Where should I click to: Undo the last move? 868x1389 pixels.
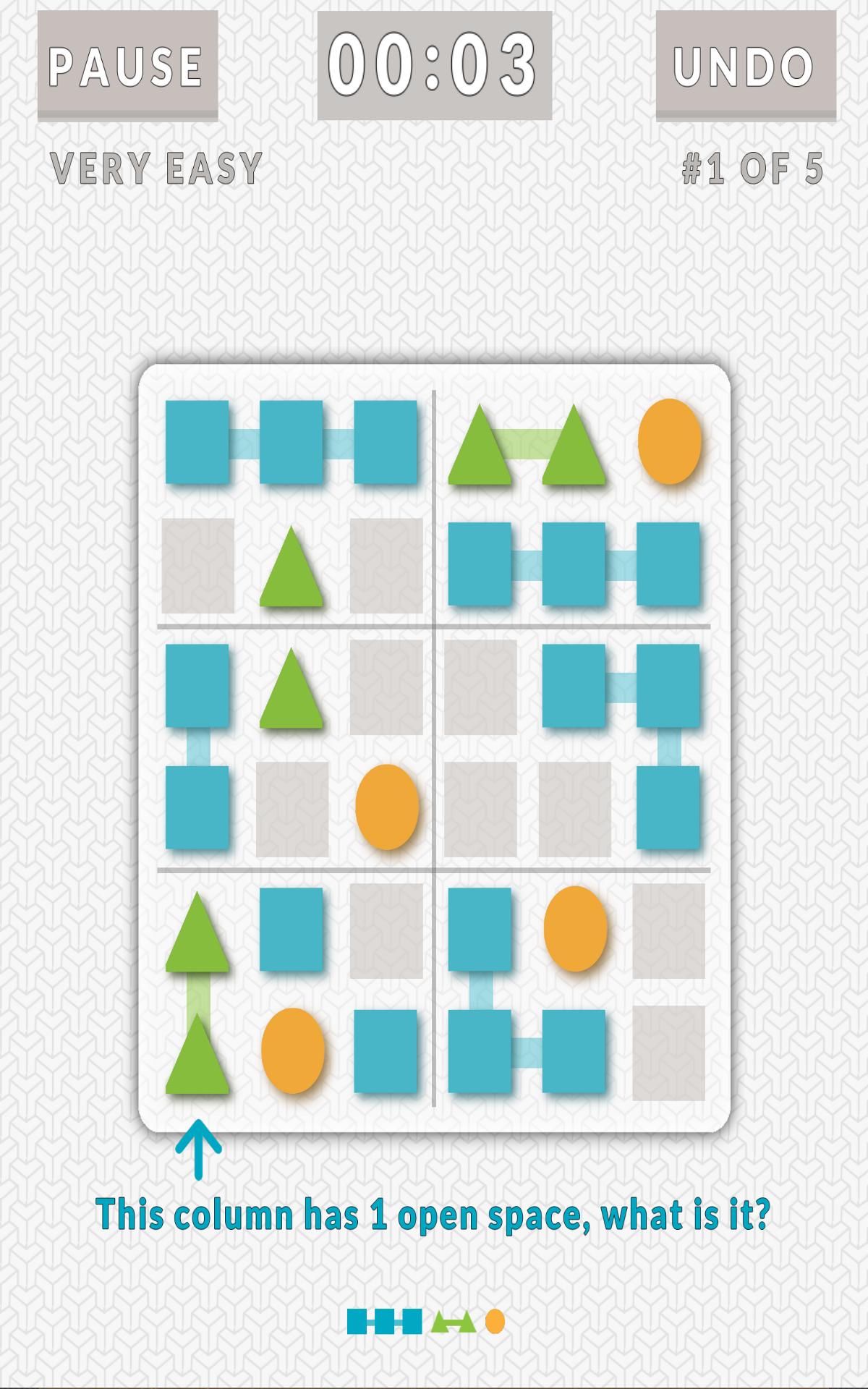pos(745,65)
